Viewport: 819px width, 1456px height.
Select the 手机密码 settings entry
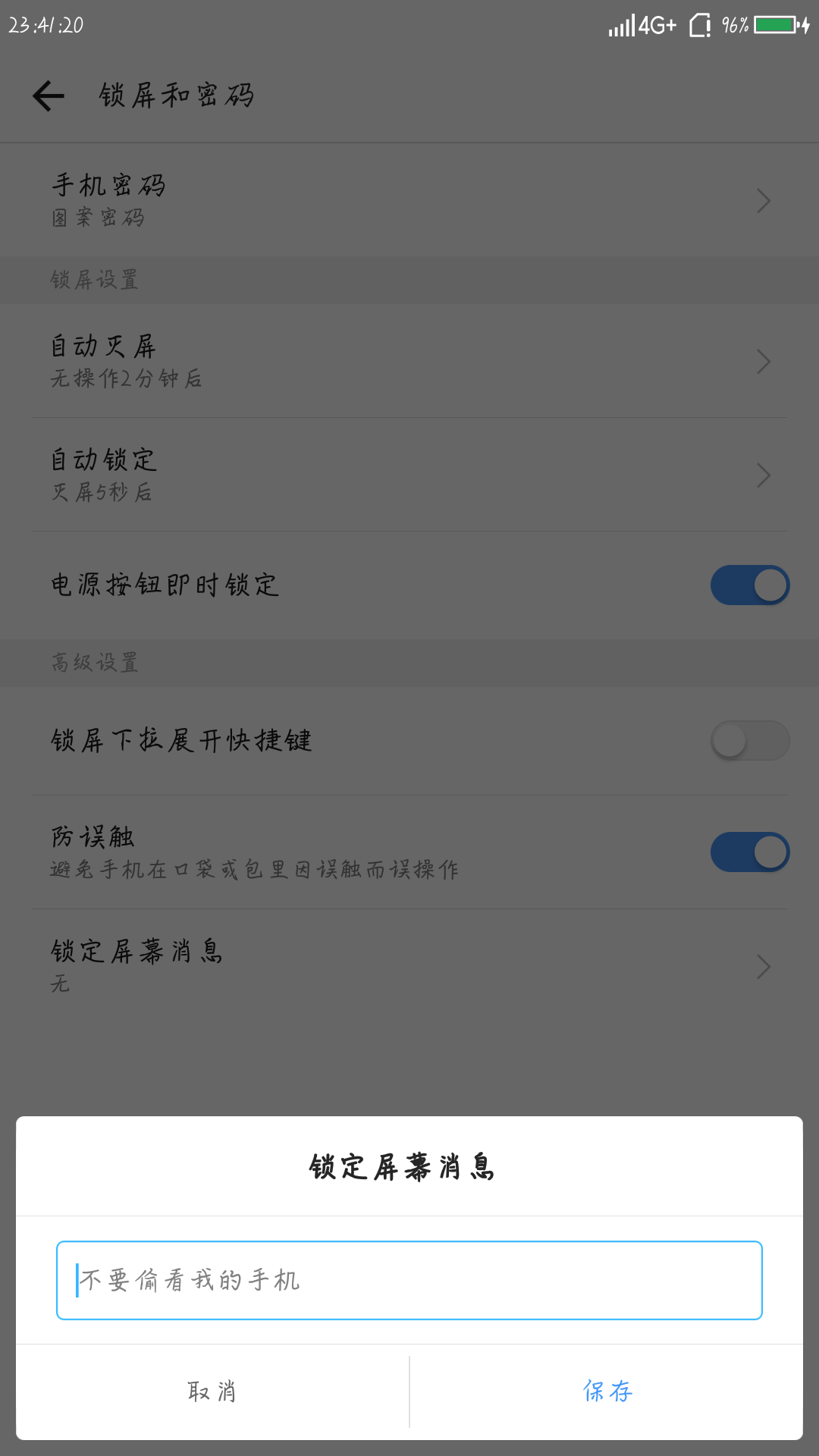303,199
